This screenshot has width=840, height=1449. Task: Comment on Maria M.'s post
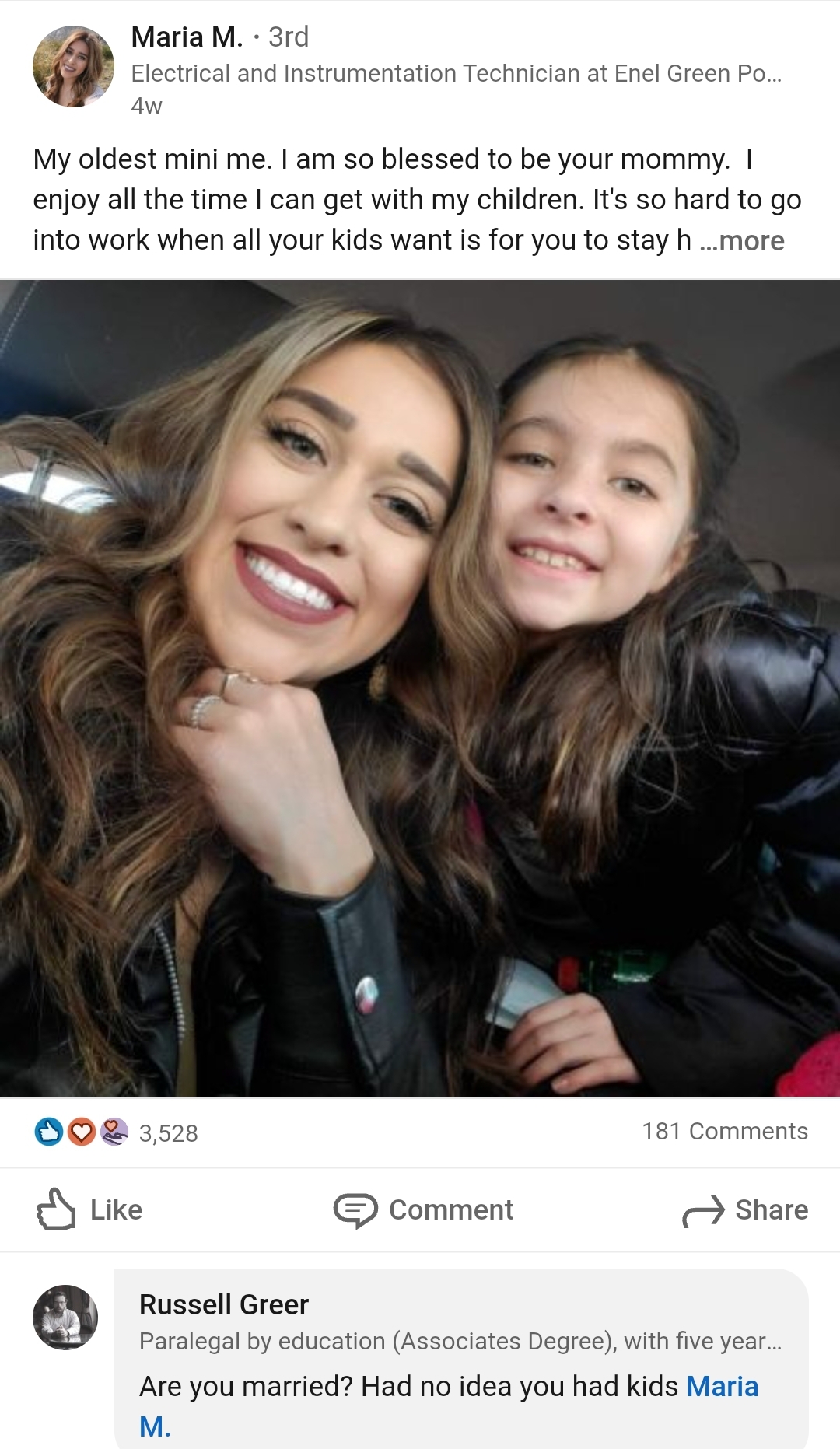pyautogui.click(x=424, y=1210)
